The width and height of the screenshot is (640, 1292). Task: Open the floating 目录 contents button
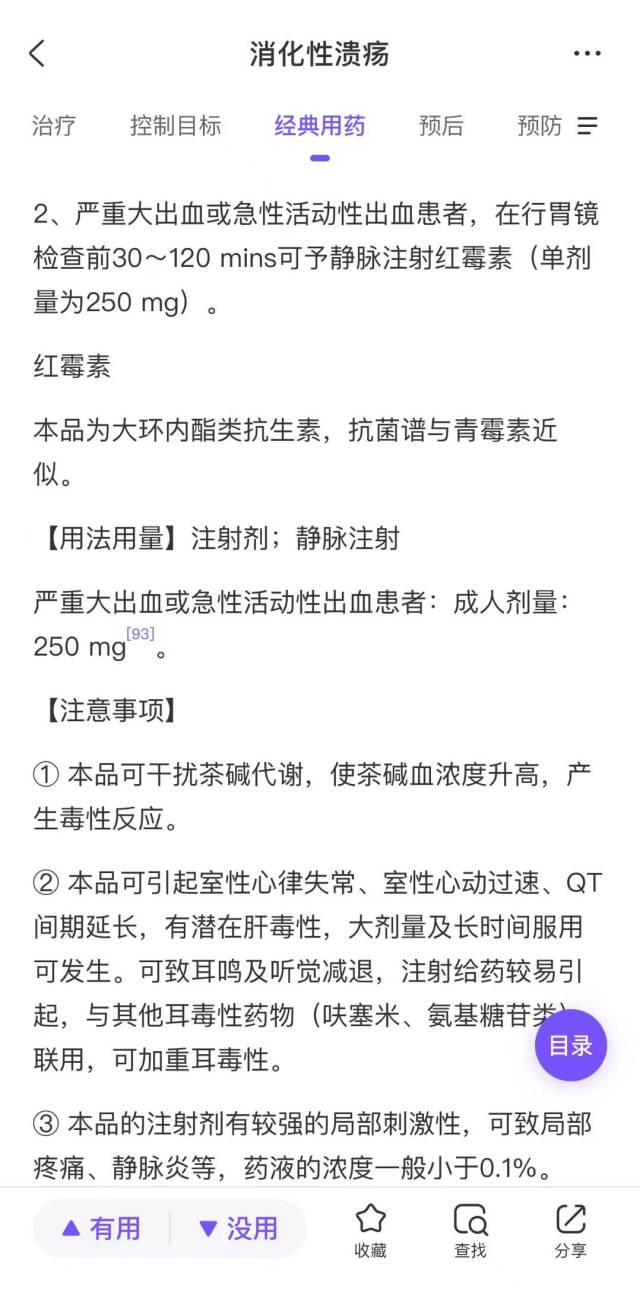pos(571,1045)
